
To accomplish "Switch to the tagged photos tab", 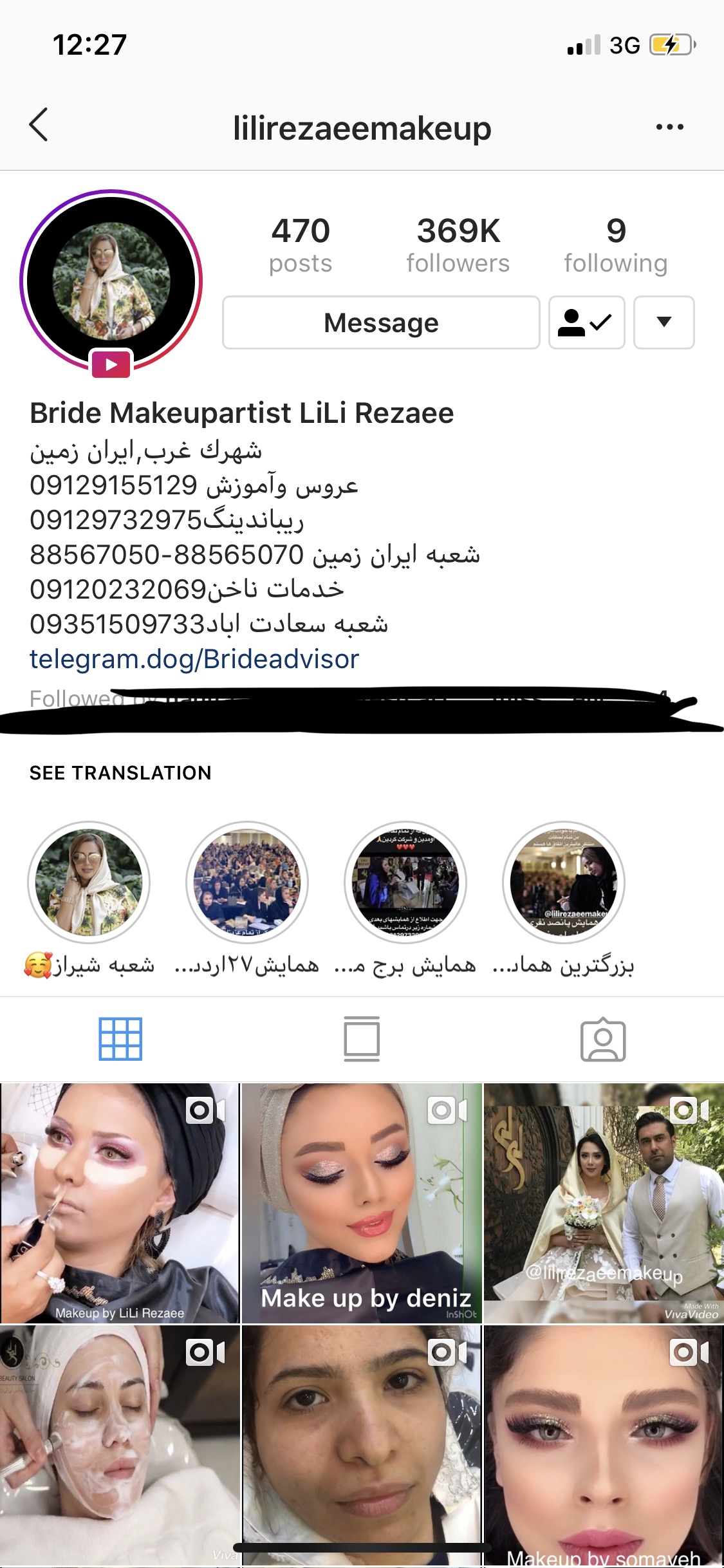I will [x=603, y=1039].
